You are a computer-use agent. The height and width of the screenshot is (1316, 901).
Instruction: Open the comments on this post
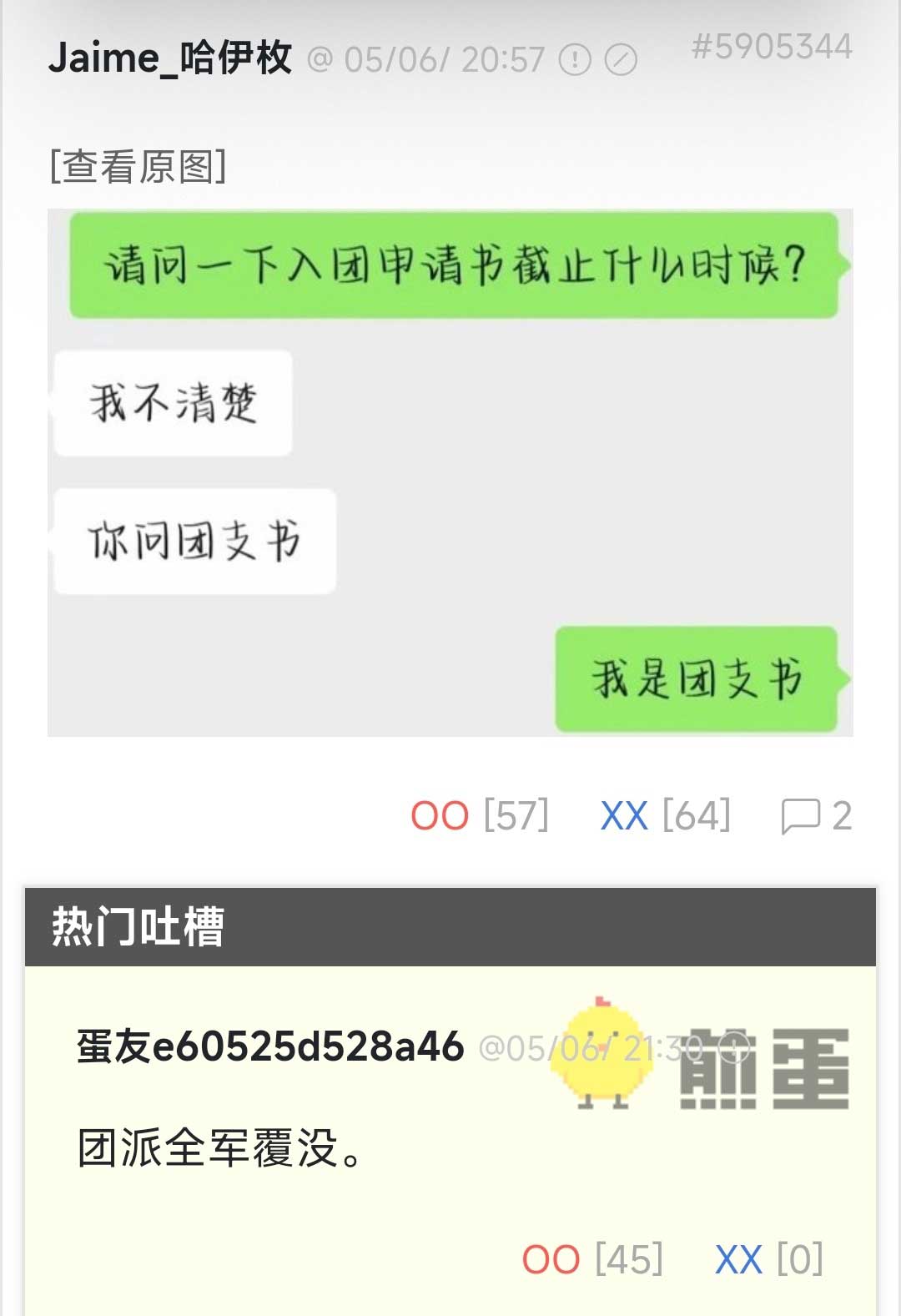816,815
